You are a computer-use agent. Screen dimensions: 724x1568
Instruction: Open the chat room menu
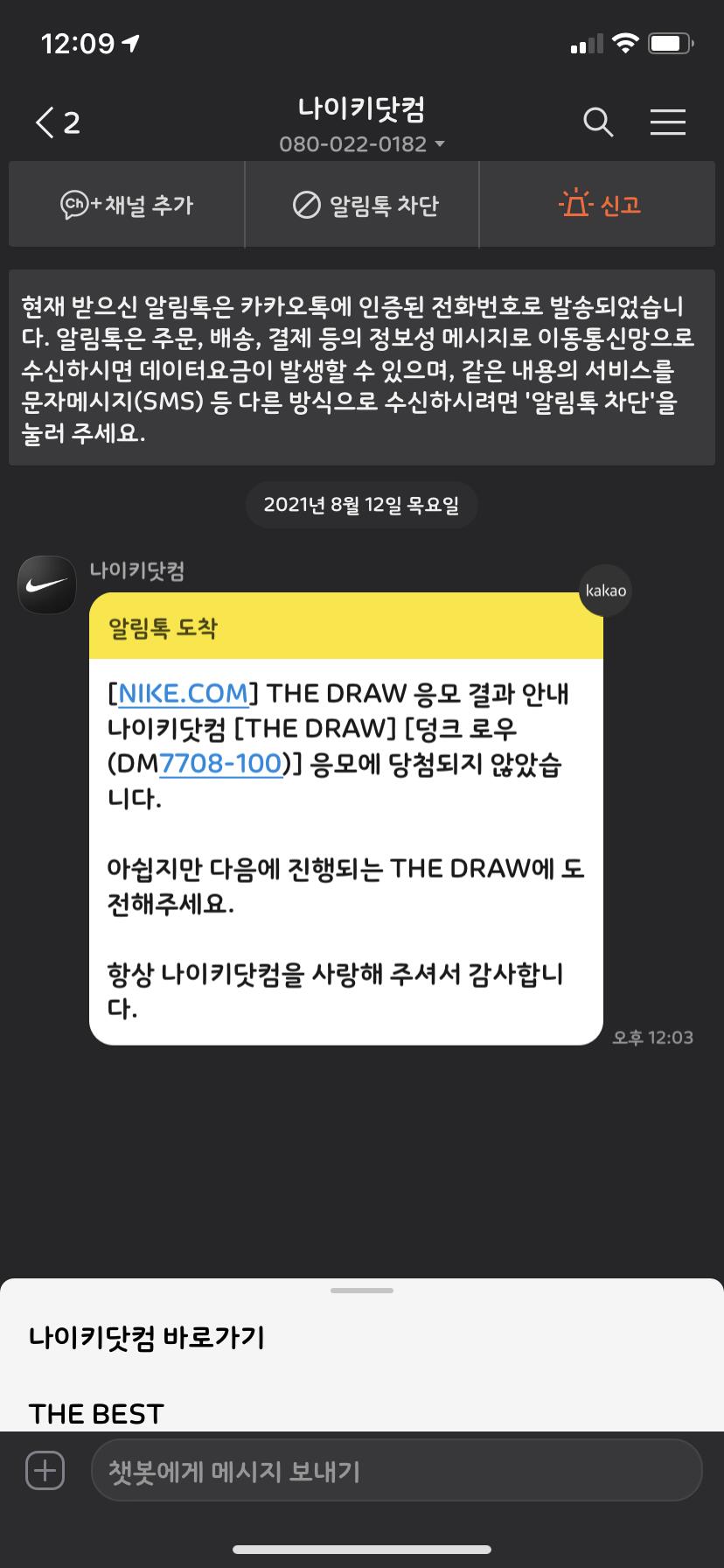coord(668,122)
